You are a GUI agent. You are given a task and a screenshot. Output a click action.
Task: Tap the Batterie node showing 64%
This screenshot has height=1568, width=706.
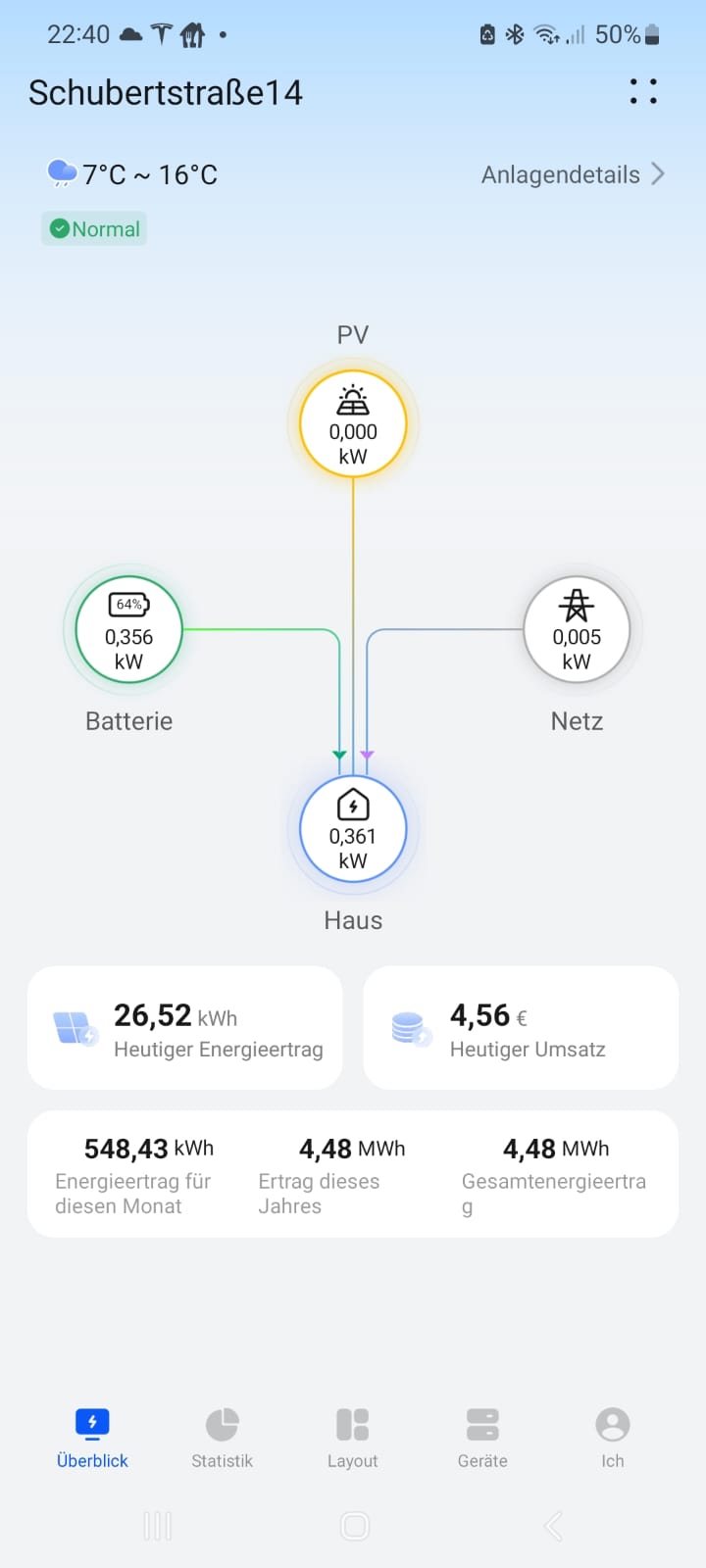(128, 630)
